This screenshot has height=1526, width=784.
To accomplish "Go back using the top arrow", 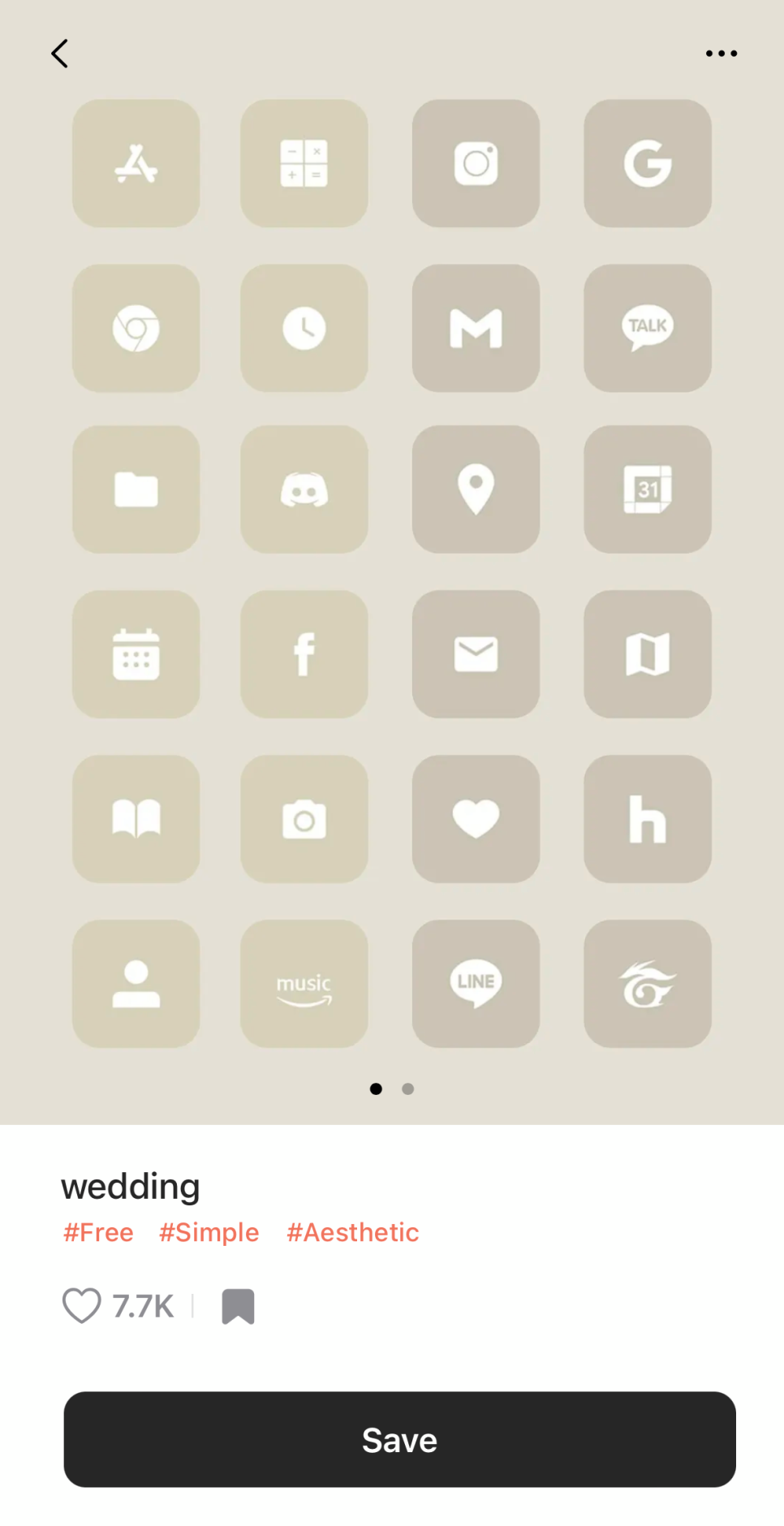I will click(x=59, y=54).
